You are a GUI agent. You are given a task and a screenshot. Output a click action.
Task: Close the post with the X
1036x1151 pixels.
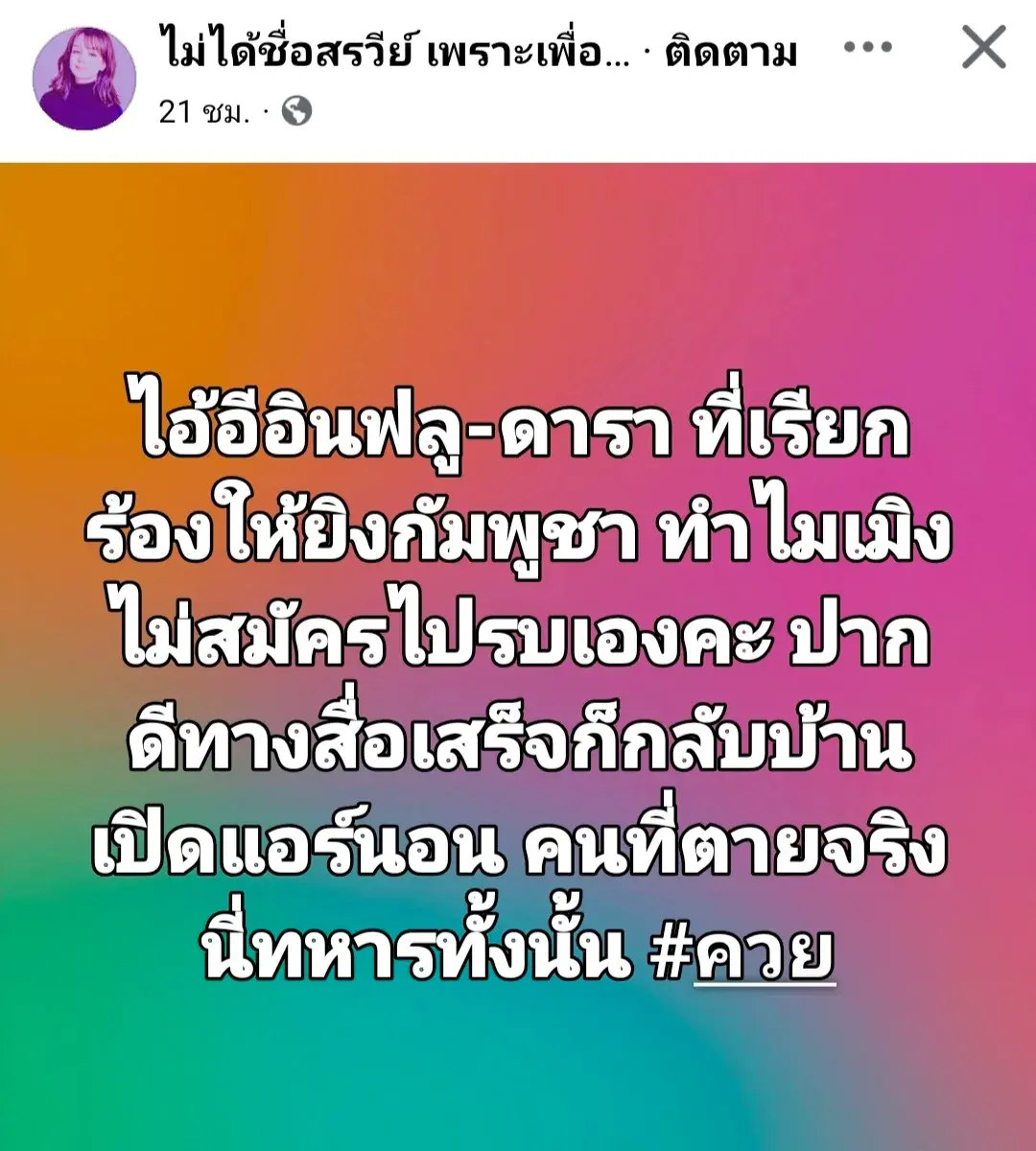point(983,48)
